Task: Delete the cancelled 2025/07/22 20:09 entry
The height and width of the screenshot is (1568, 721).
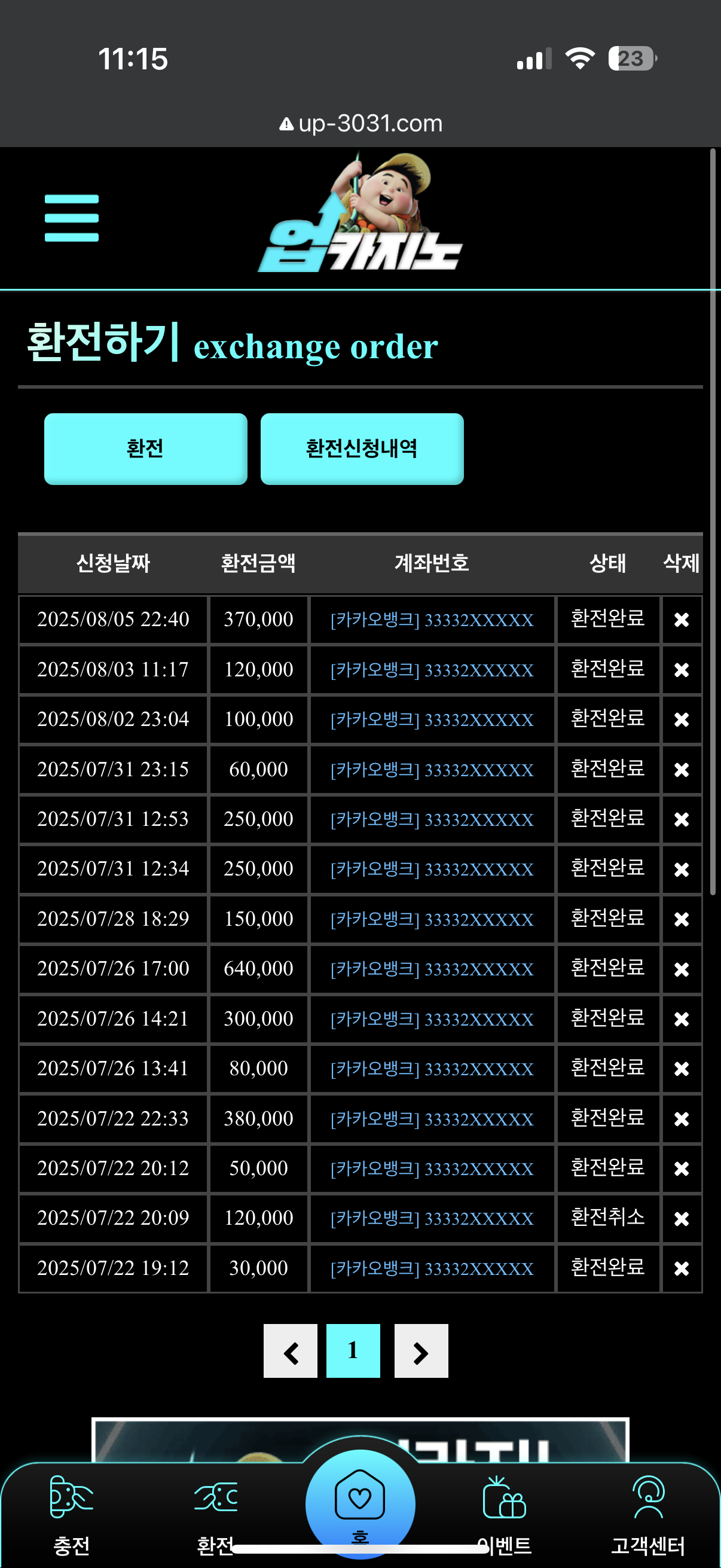Action: pos(682,1219)
